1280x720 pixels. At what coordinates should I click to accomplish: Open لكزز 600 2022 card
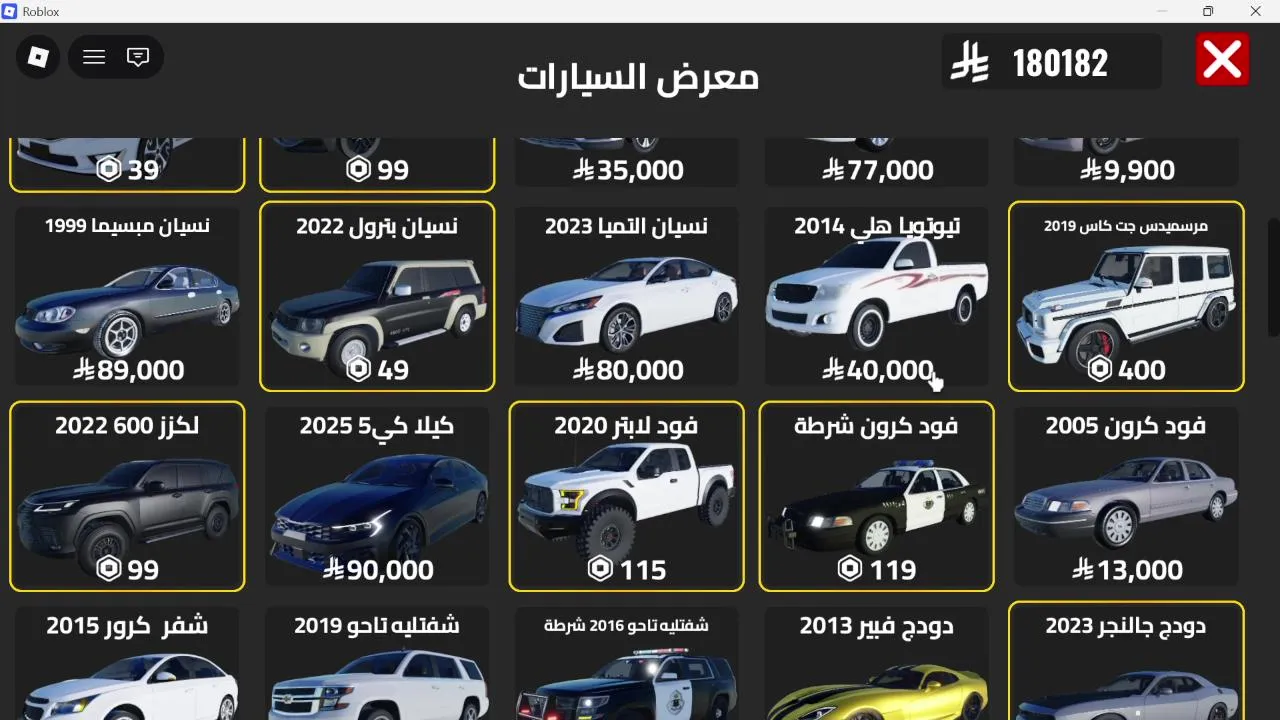pyautogui.click(x=127, y=497)
